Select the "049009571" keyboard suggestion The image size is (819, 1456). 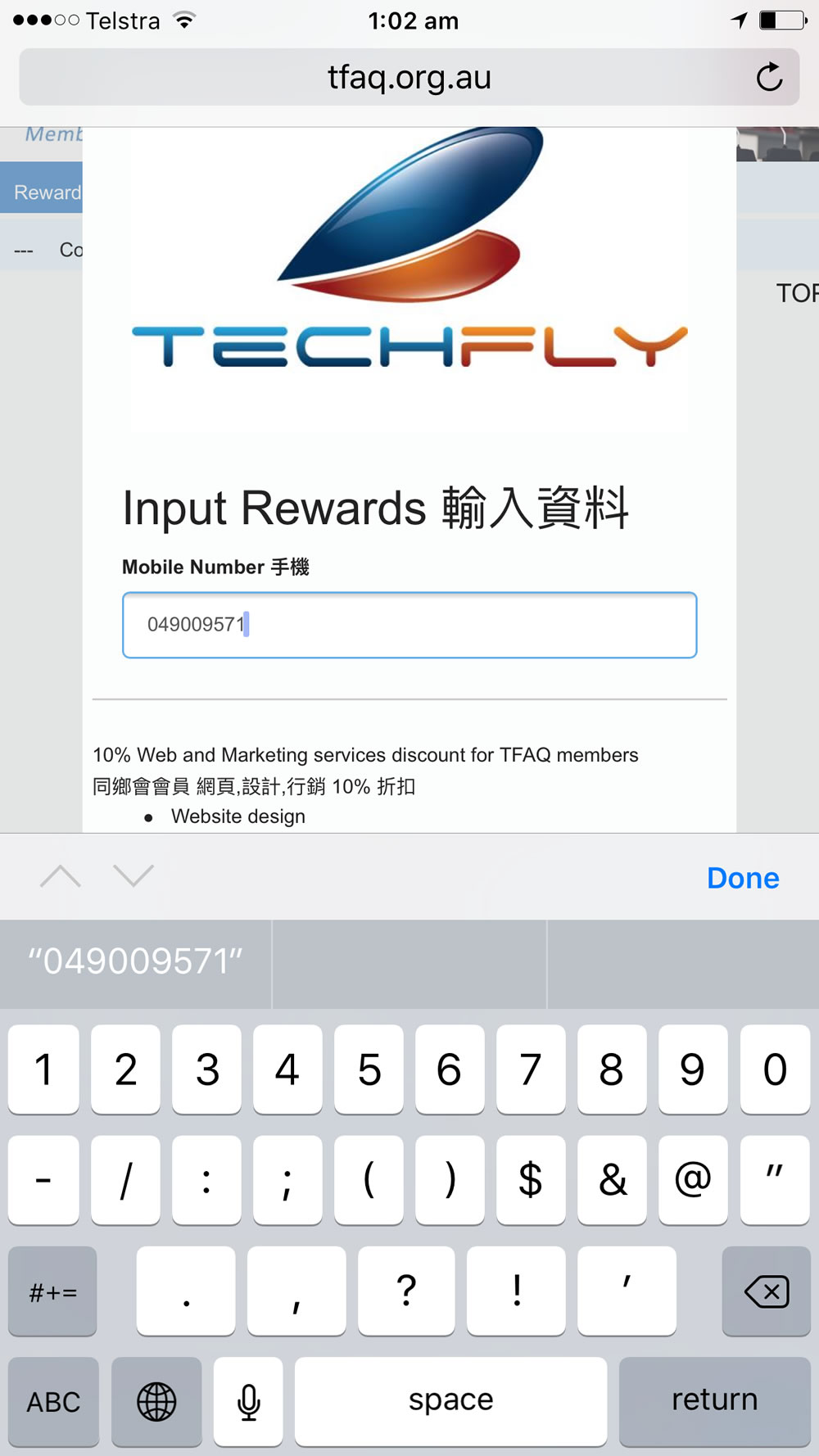click(136, 962)
